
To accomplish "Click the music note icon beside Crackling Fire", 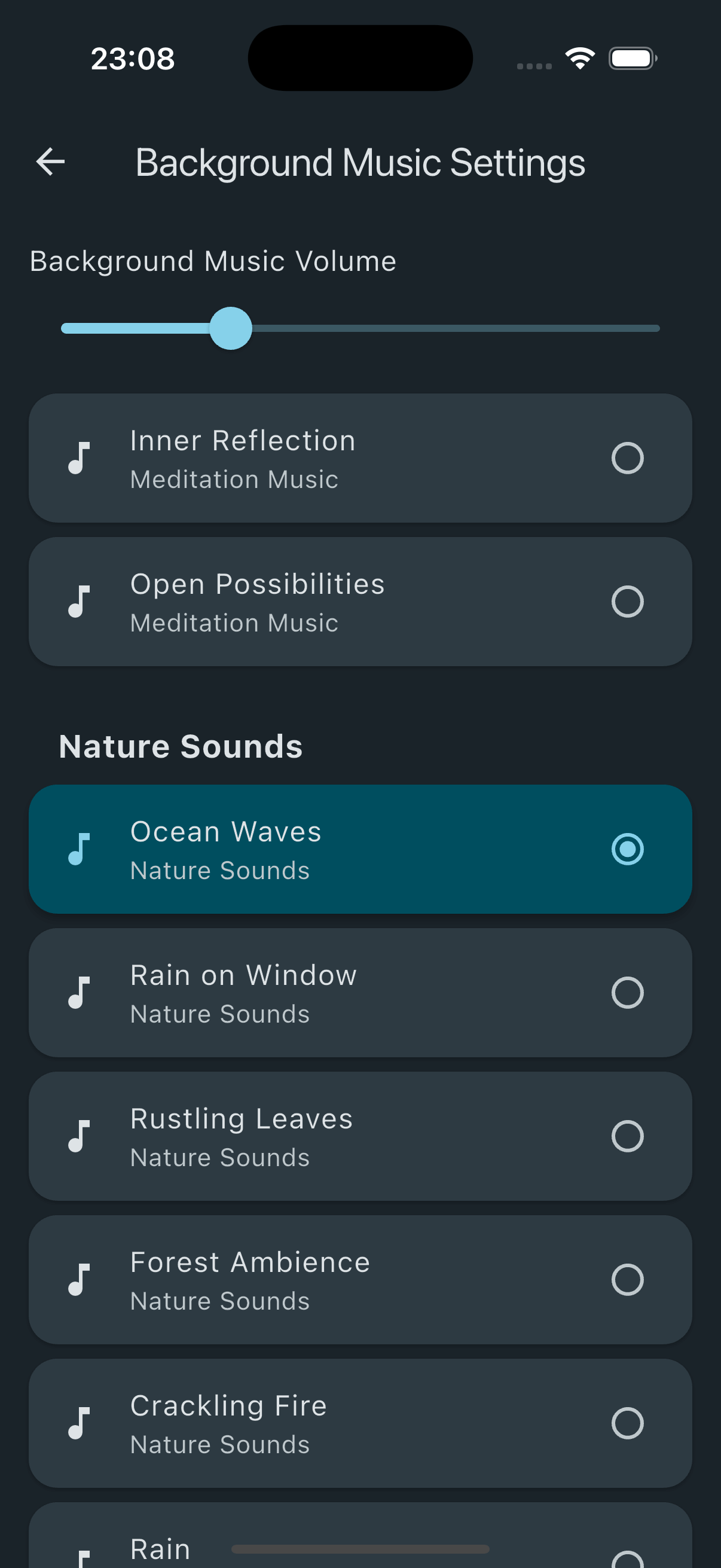I will [x=80, y=1423].
